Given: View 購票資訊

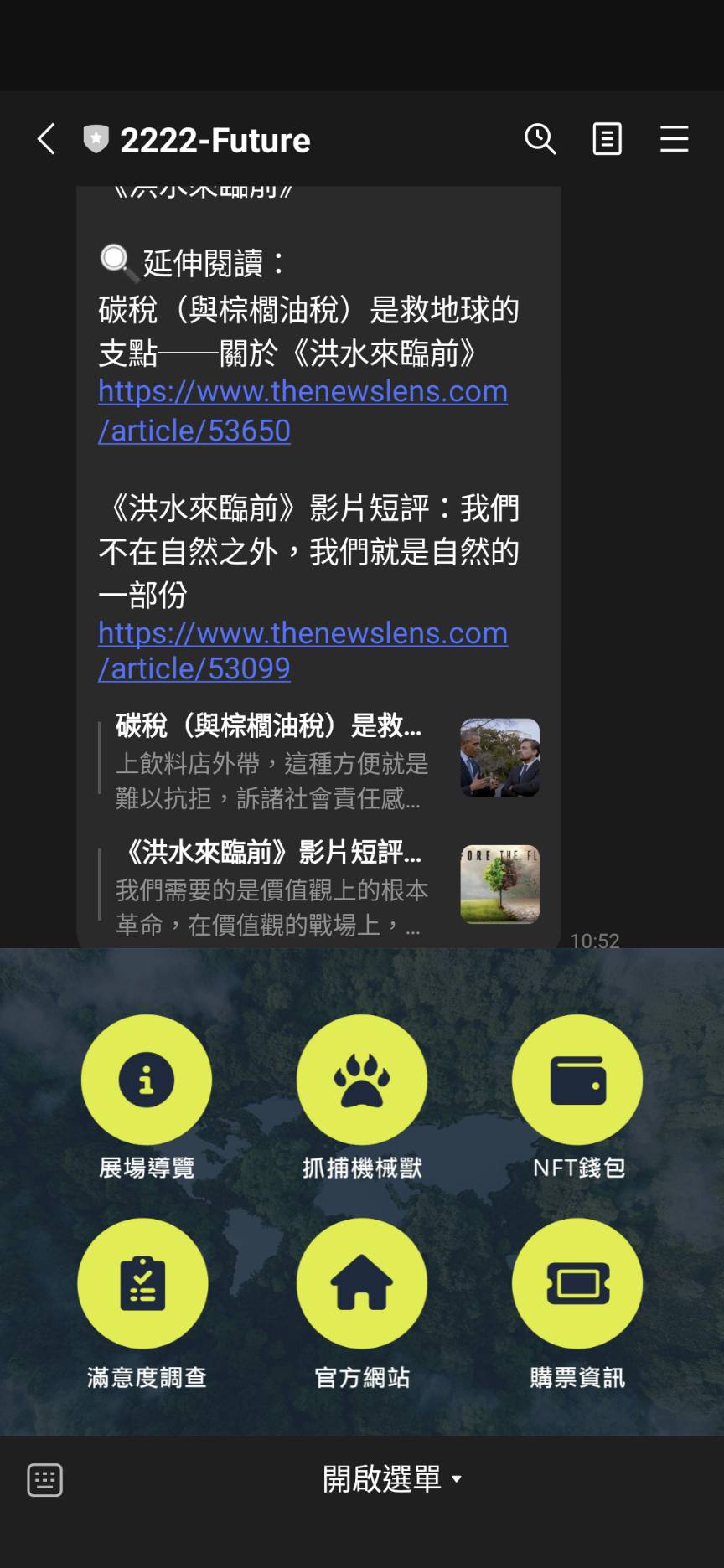Looking at the screenshot, I should pos(577,1304).
